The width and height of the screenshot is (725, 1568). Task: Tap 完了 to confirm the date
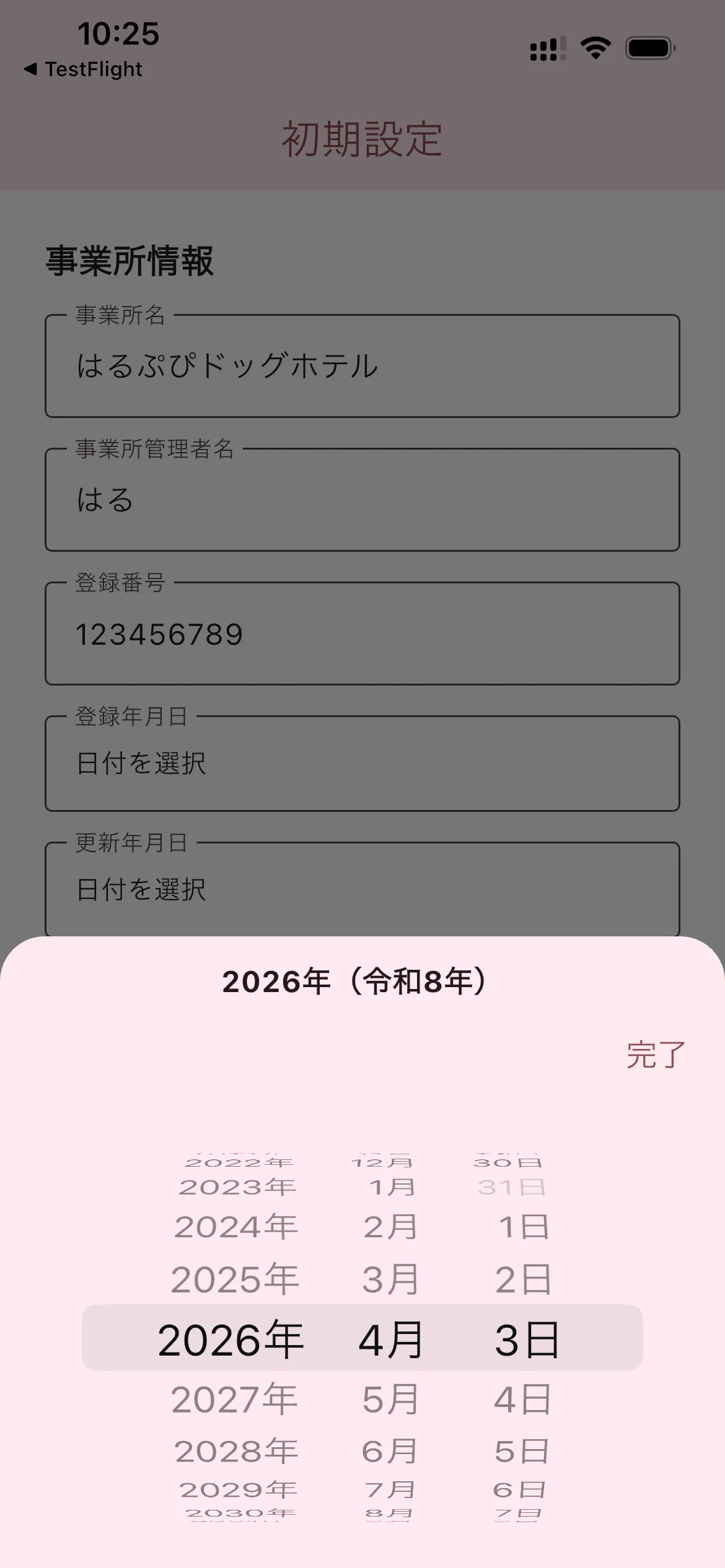point(655,1055)
